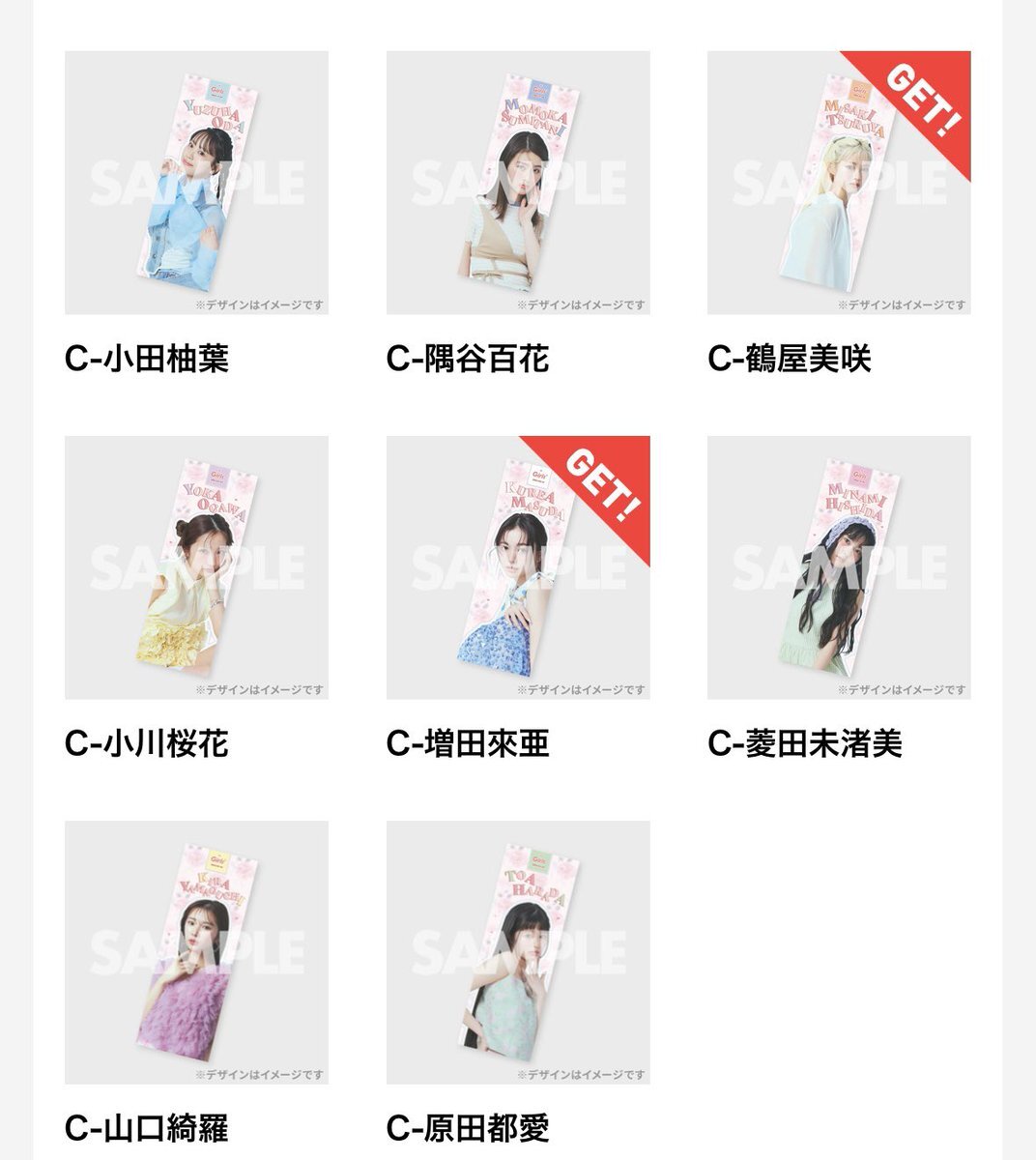View the C-隅谷百花 item
The width and height of the screenshot is (1036, 1160).
pyautogui.click(x=518, y=183)
